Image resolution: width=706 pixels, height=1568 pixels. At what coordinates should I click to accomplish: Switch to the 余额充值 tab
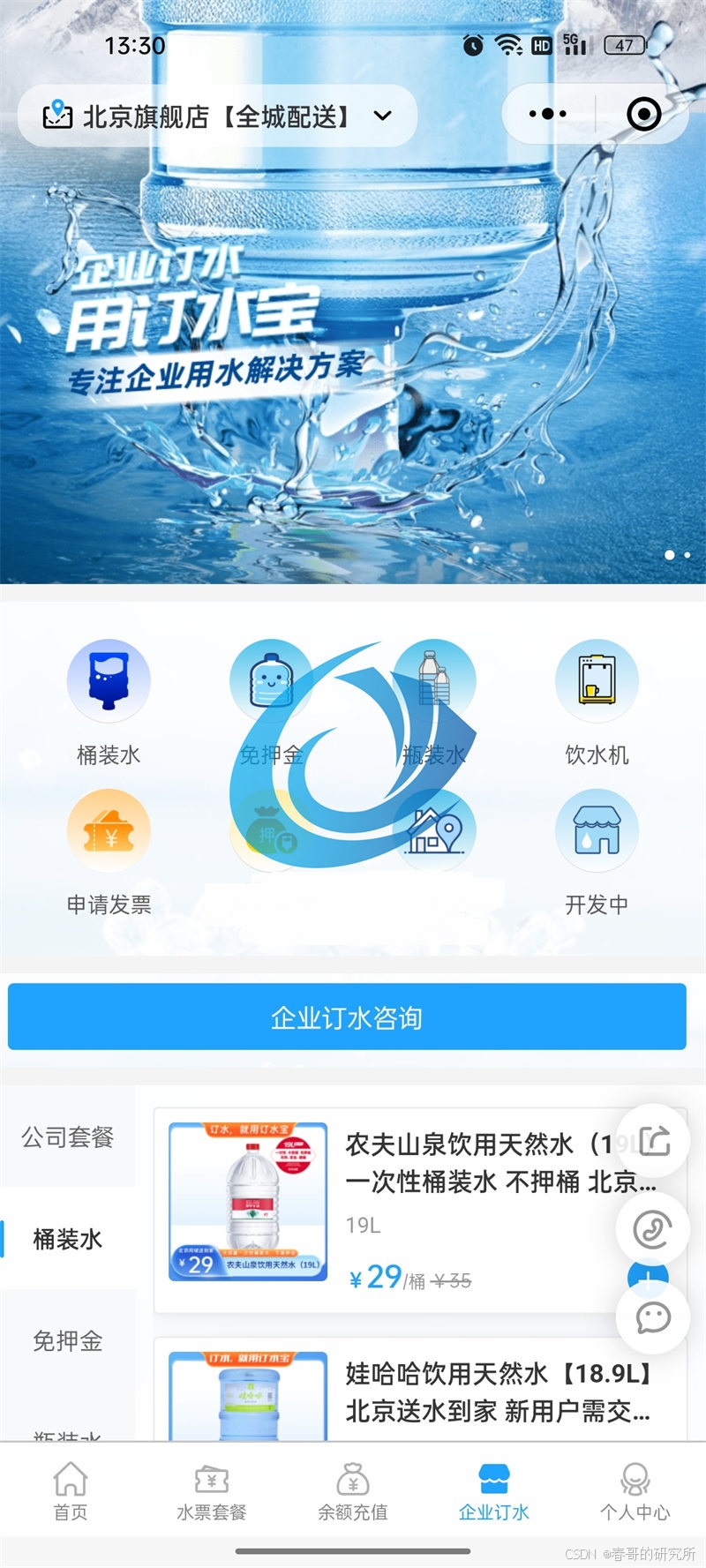pyautogui.click(x=353, y=1490)
